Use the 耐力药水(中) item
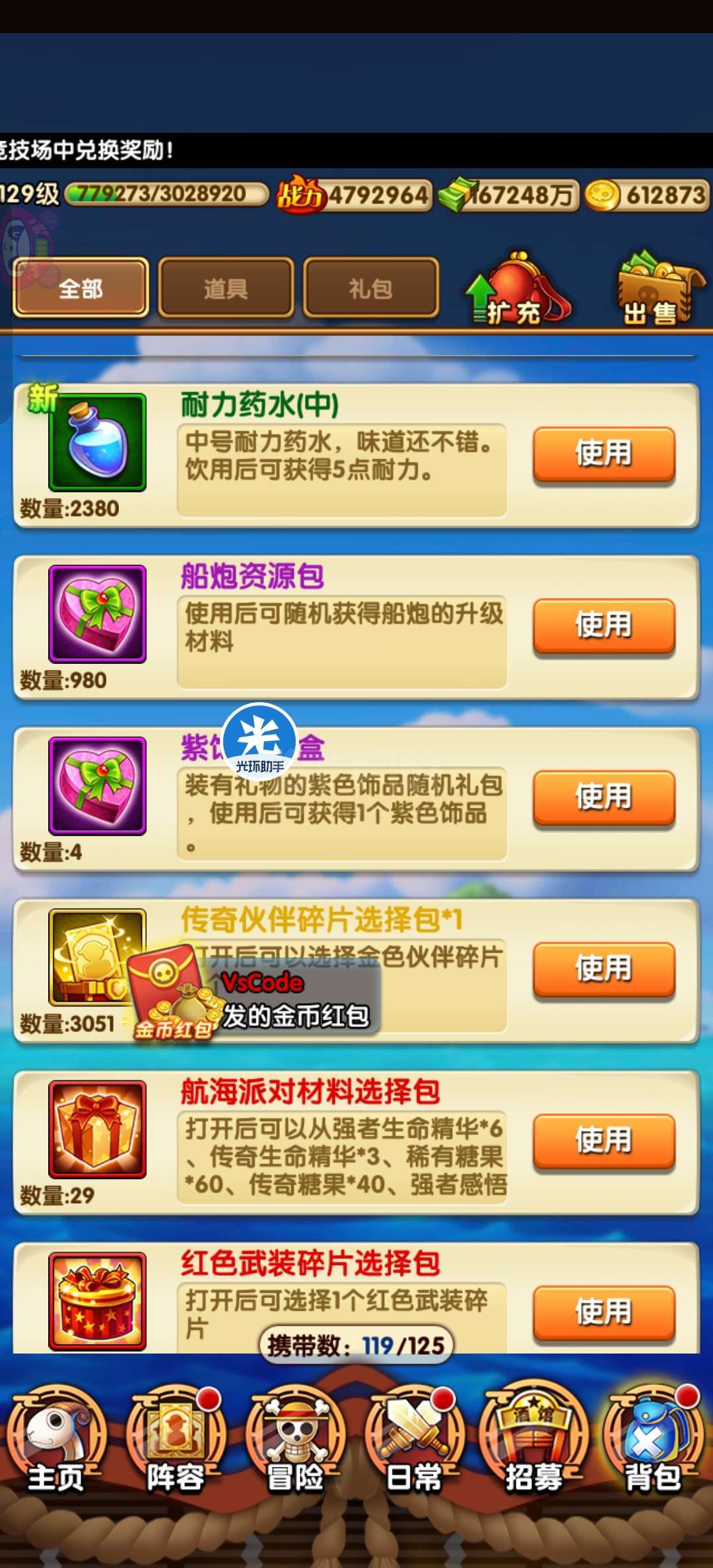This screenshot has height=1568, width=713. coord(604,454)
